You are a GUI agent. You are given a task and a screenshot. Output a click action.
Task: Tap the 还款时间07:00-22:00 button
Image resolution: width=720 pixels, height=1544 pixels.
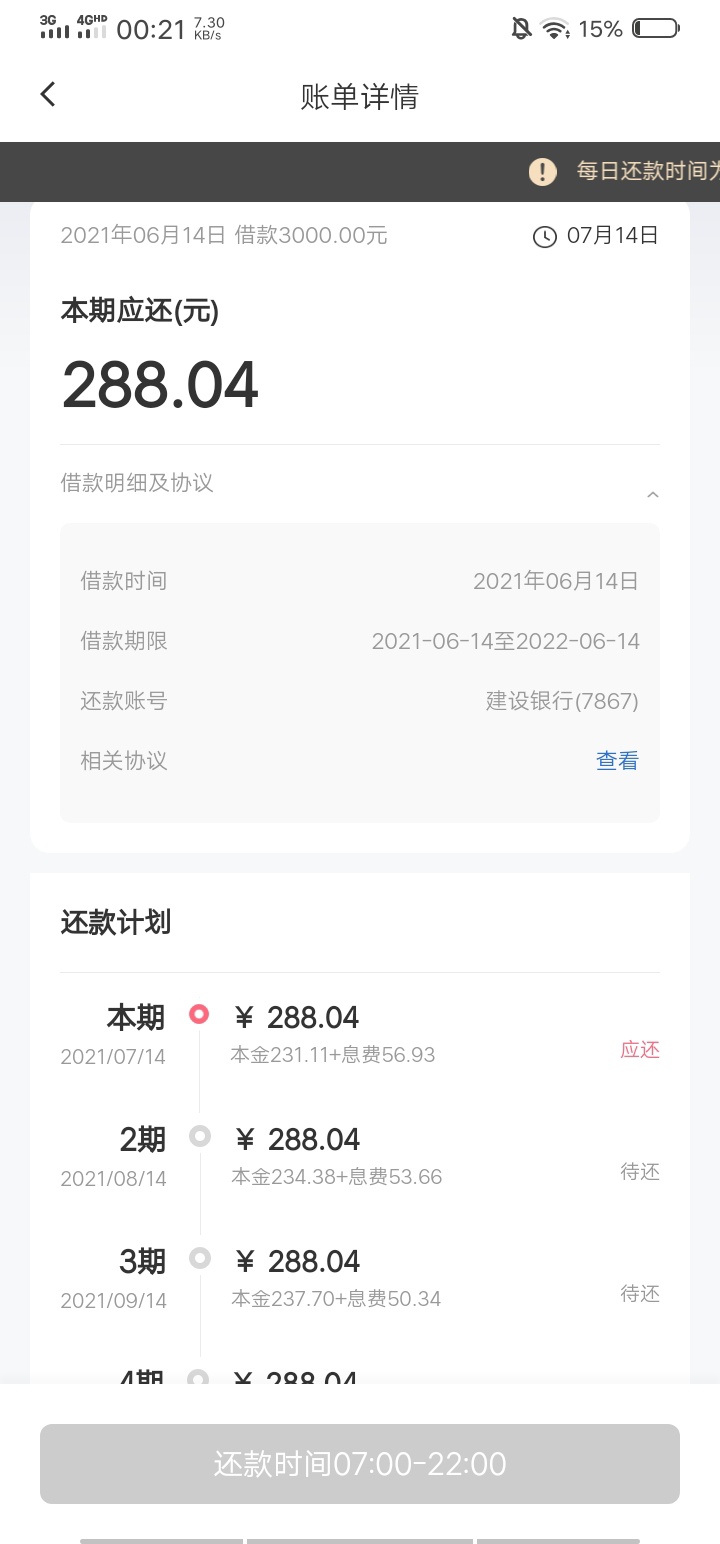tap(360, 1464)
